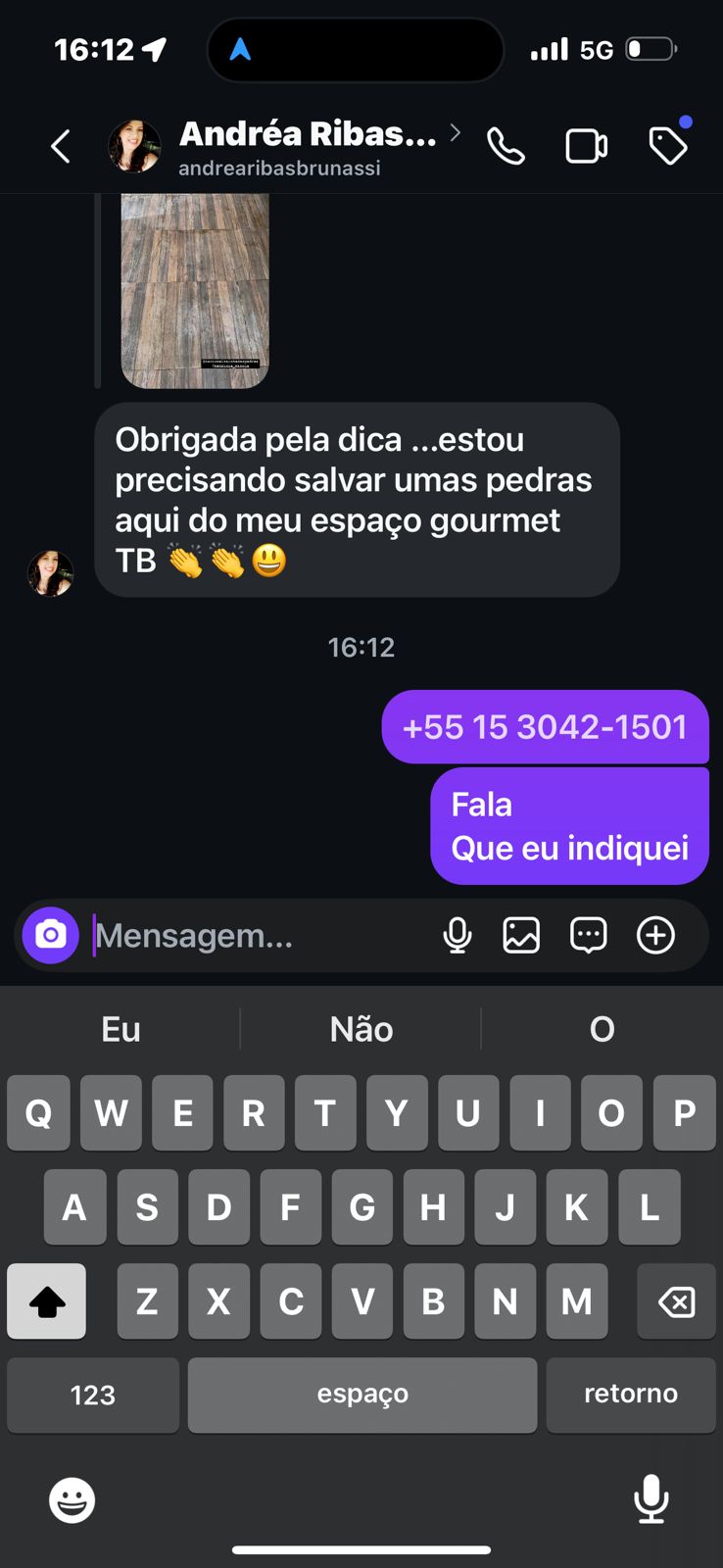Record a voice message with the microphone icon

(x=457, y=935)
